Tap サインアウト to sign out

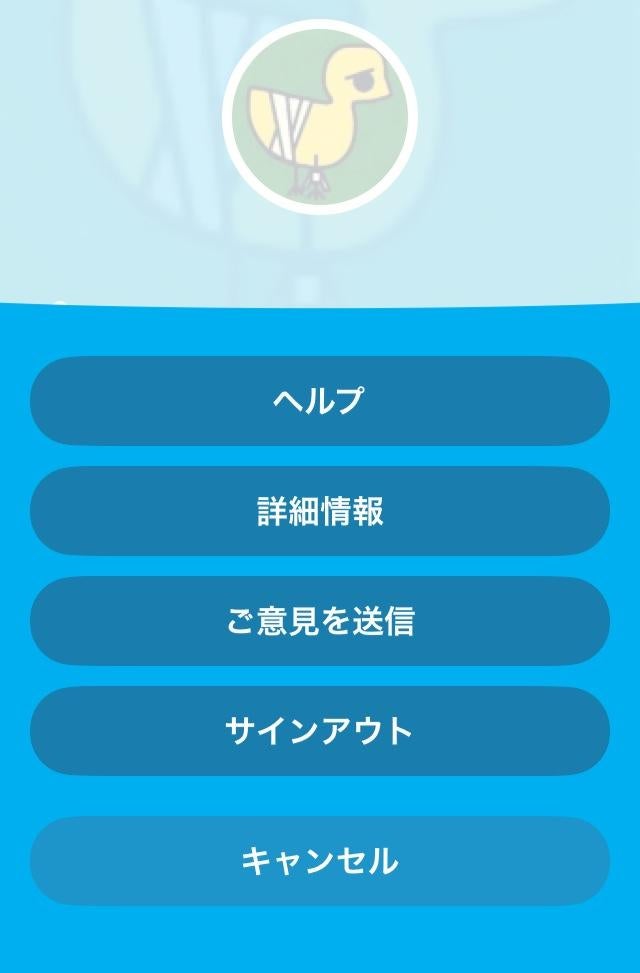(320, 731)
